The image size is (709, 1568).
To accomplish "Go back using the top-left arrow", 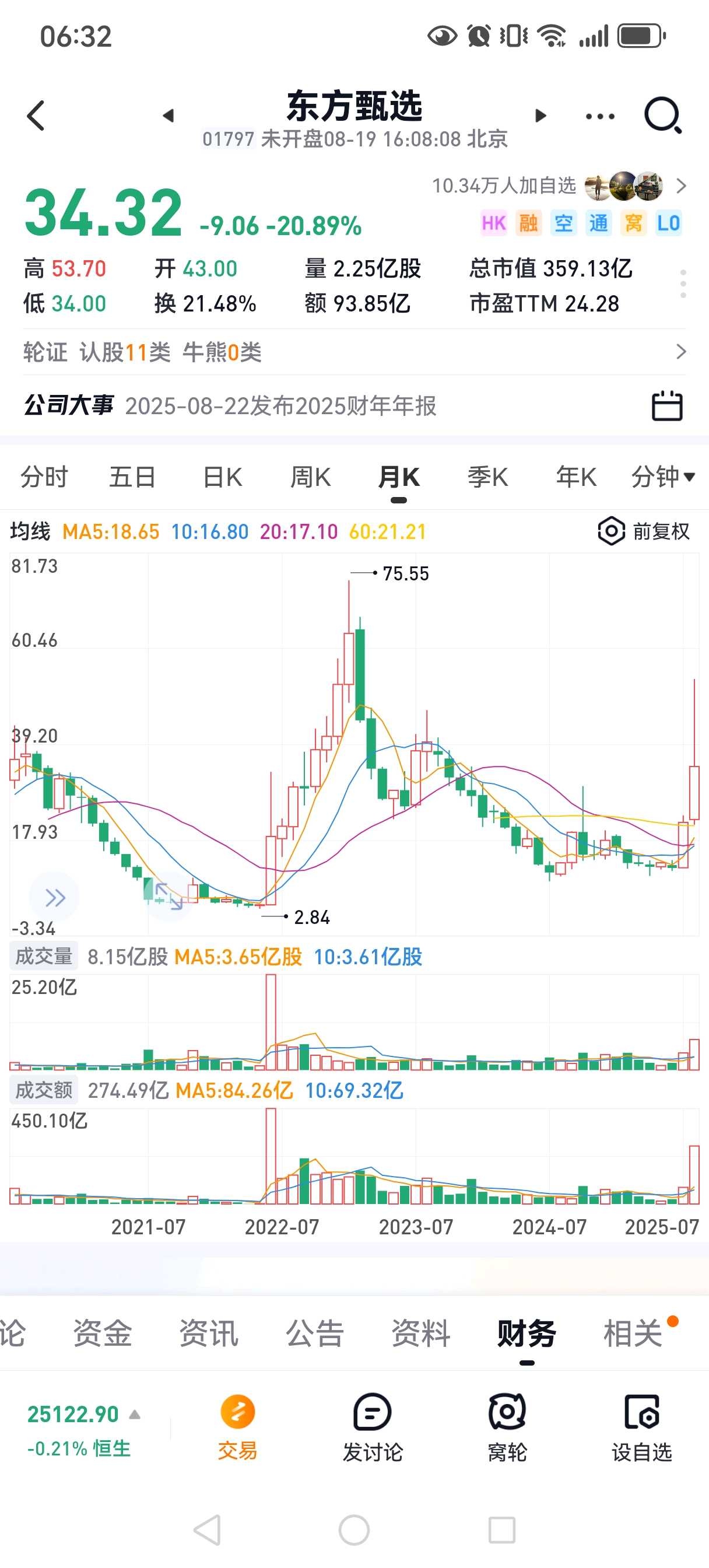I will [x=36, y=116].
